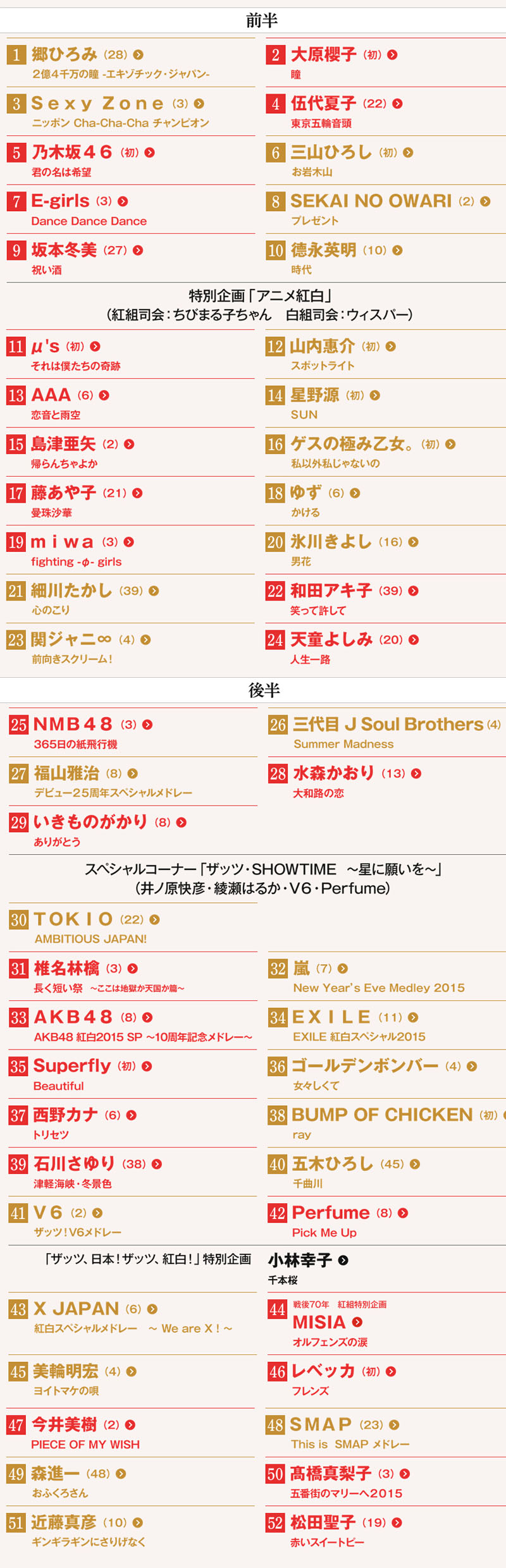
Task: Open 和田アキ子 artist page
Action: (x=331, y=591)
